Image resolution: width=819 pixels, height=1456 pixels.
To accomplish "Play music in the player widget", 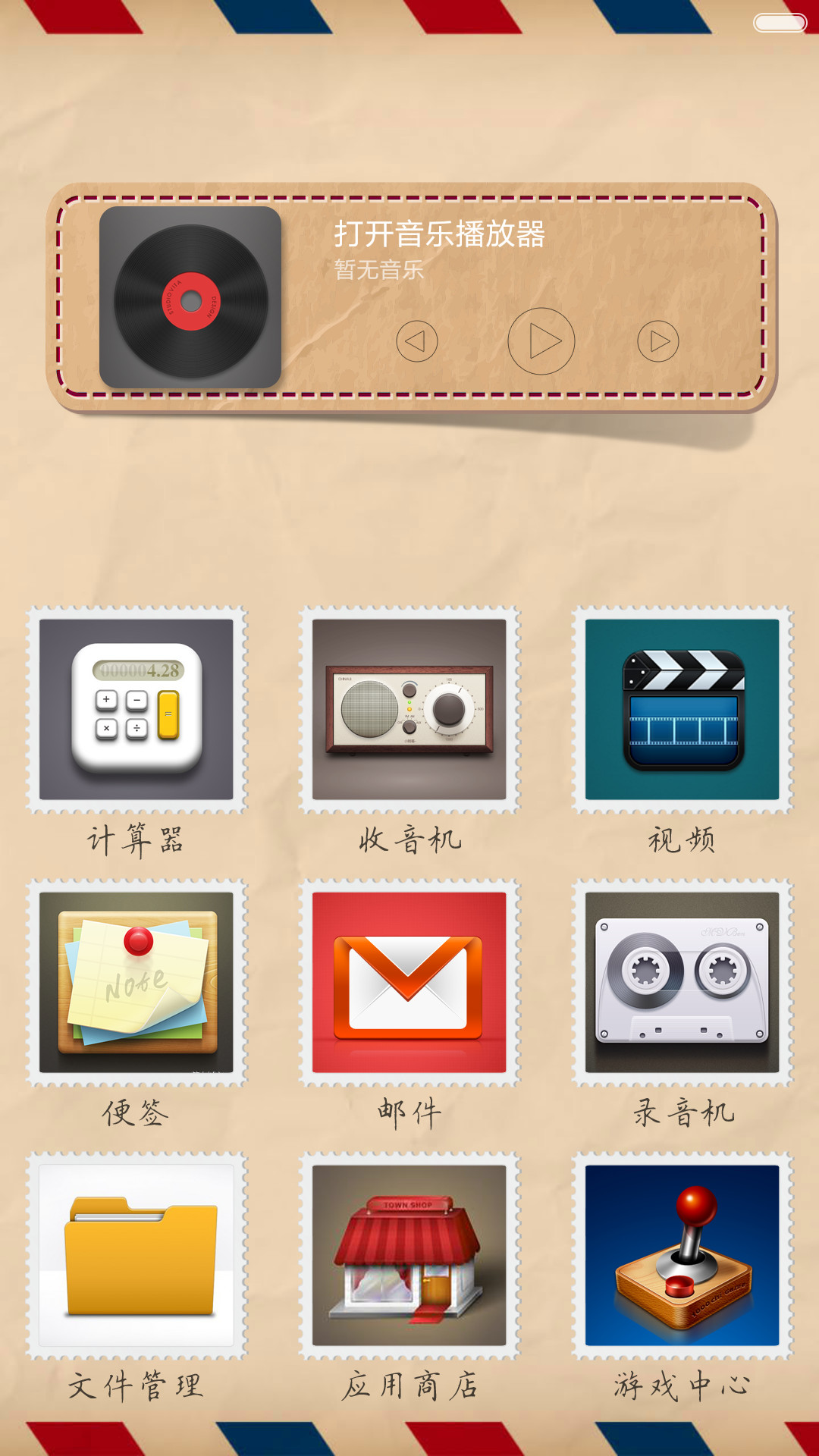I will [541, 341].
